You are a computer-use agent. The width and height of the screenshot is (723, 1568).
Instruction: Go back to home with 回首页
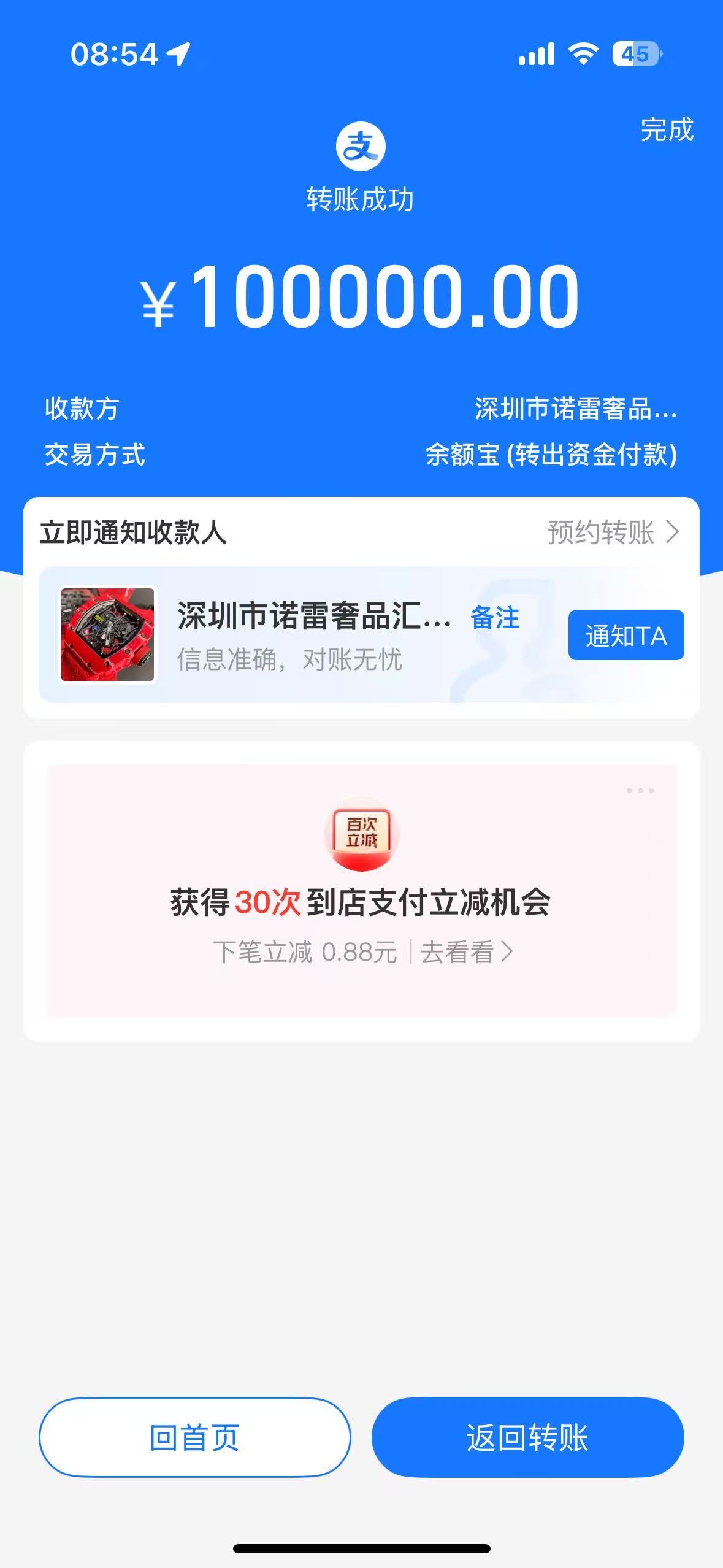point(194,1437)
